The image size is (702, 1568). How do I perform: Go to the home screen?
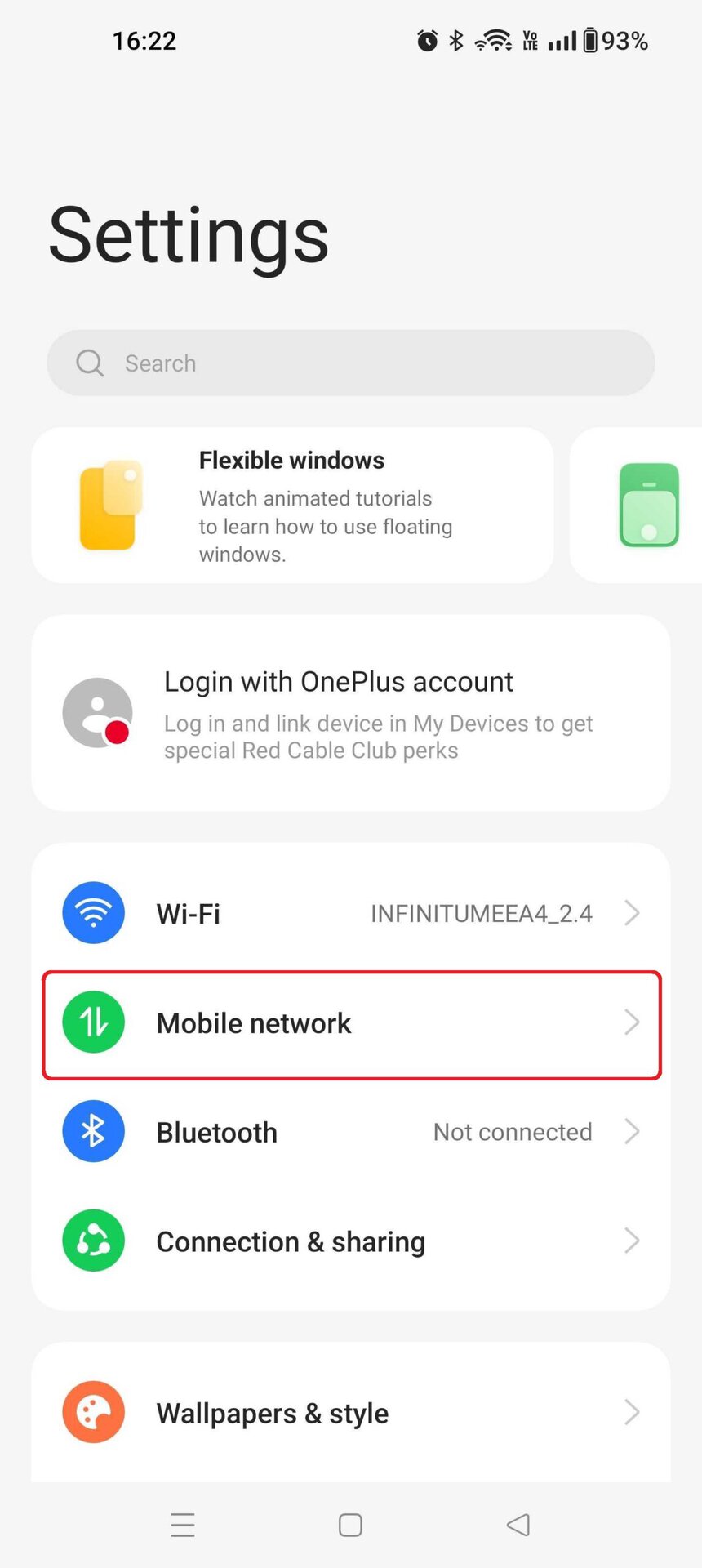coord(350,1525)
